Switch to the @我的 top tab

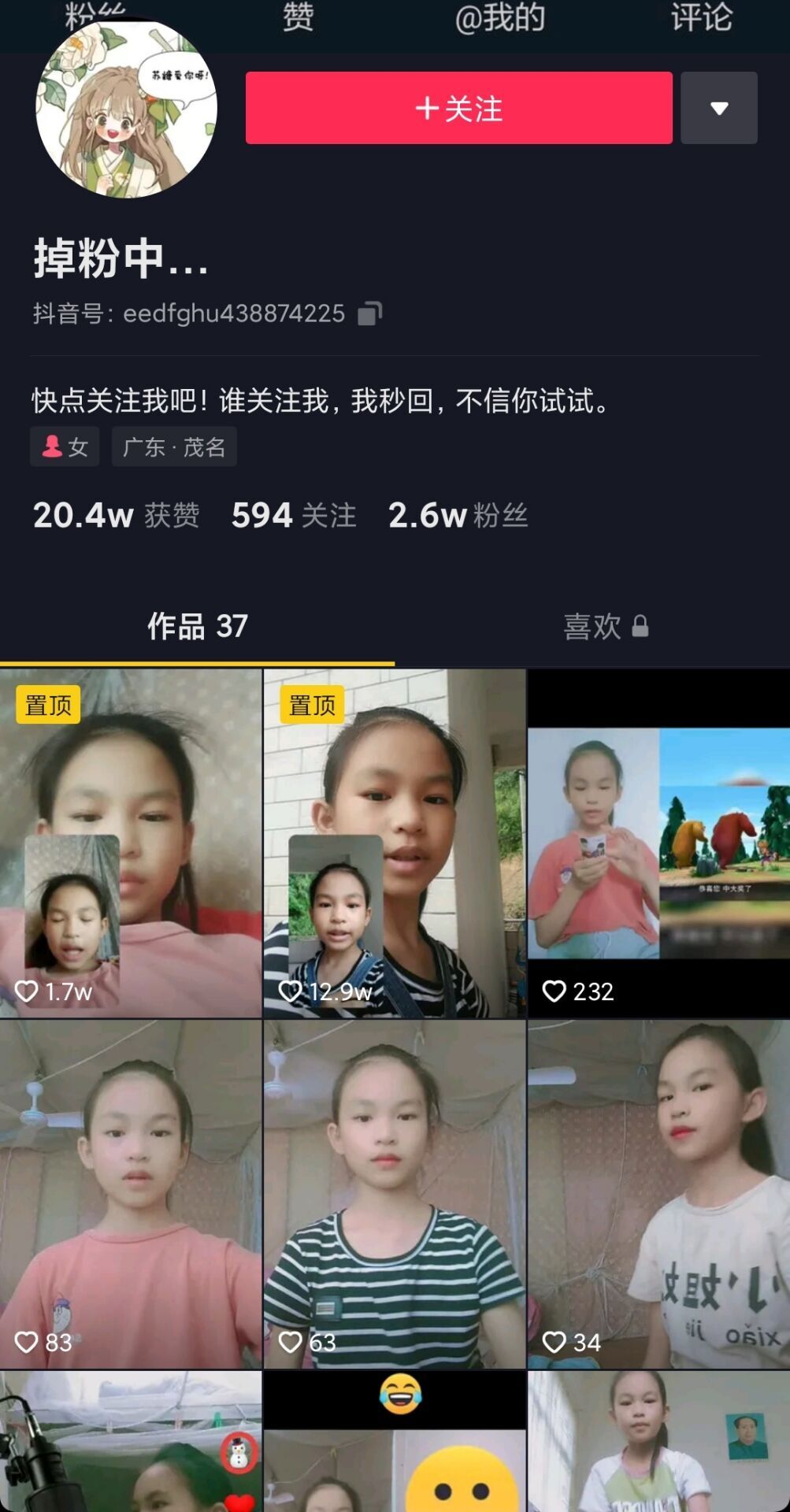point(499,17)
